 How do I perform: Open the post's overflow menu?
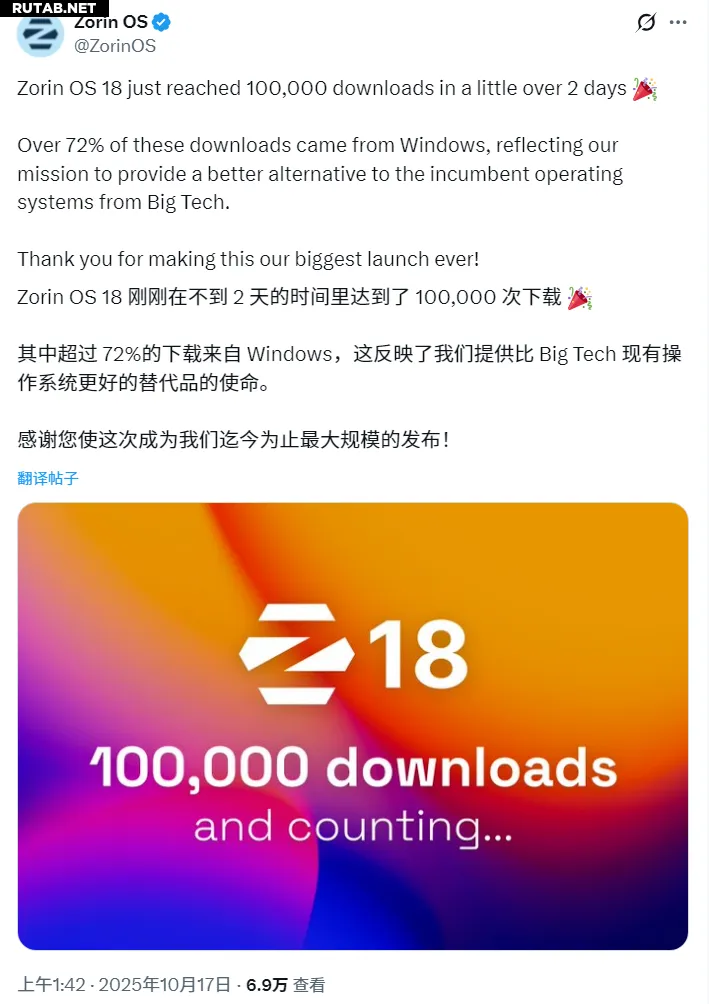679,22
